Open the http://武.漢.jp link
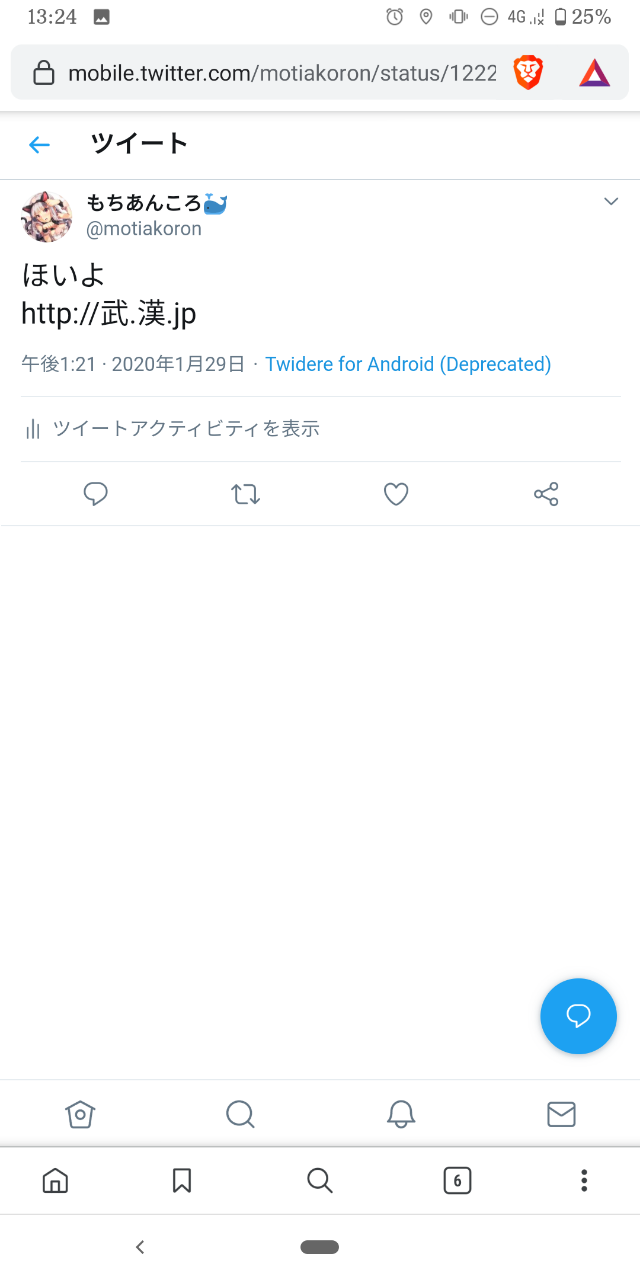This screenshot has width=640, height=1280. click(x=109, y=314)
